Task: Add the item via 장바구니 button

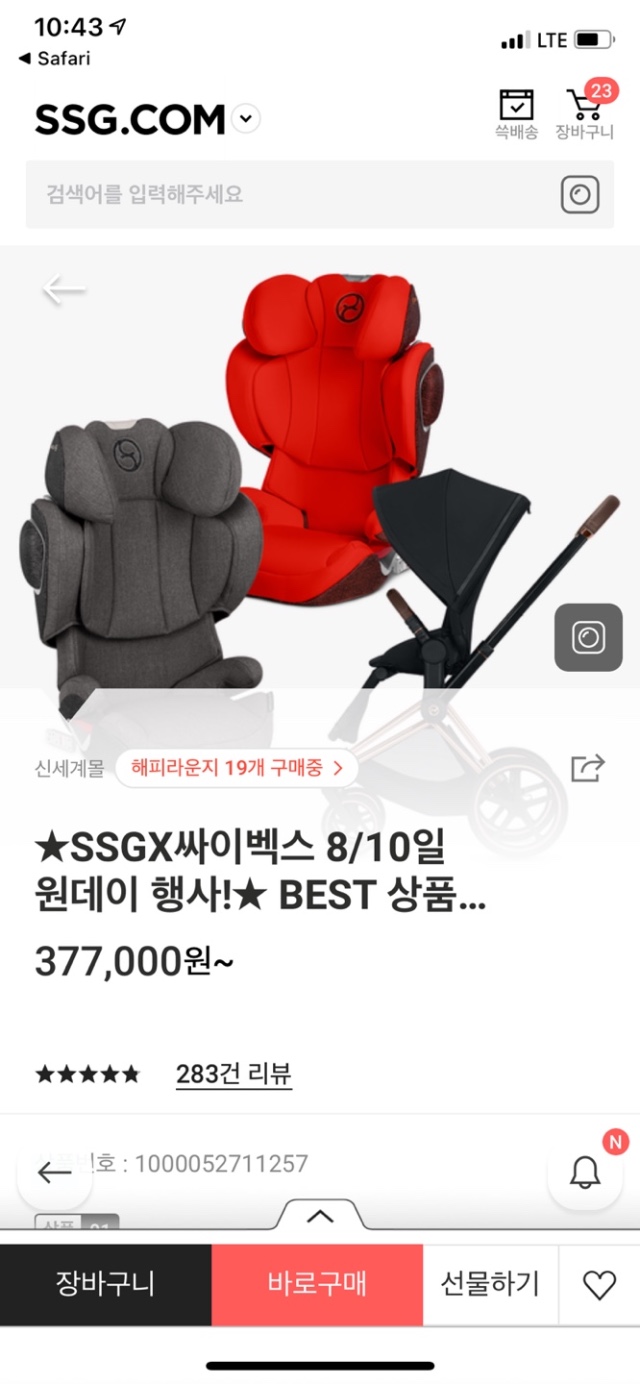Action: click(x=105, y=1284)
